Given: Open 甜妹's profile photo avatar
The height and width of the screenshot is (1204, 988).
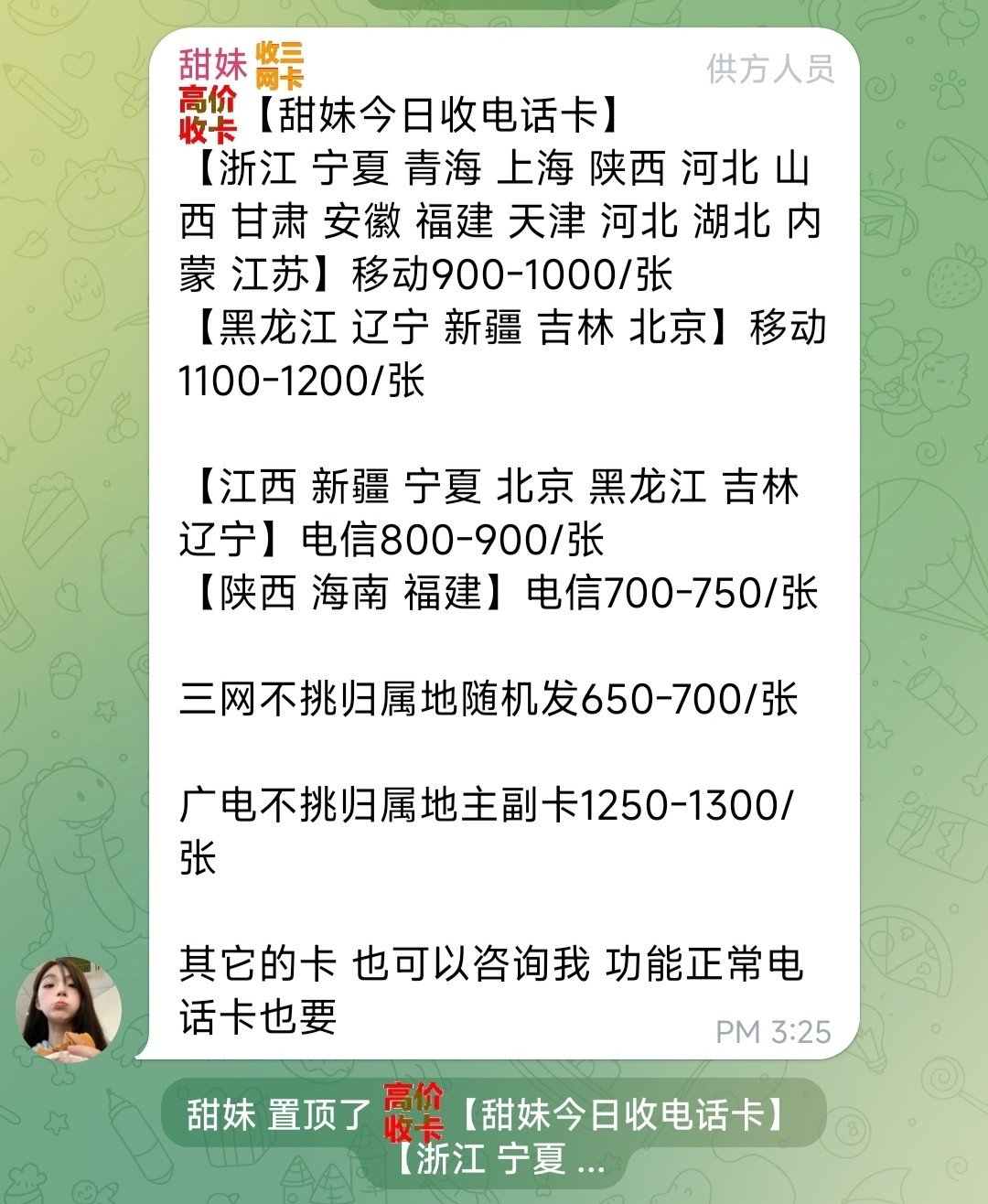Looking at the screenshot, I should 69,1009.
